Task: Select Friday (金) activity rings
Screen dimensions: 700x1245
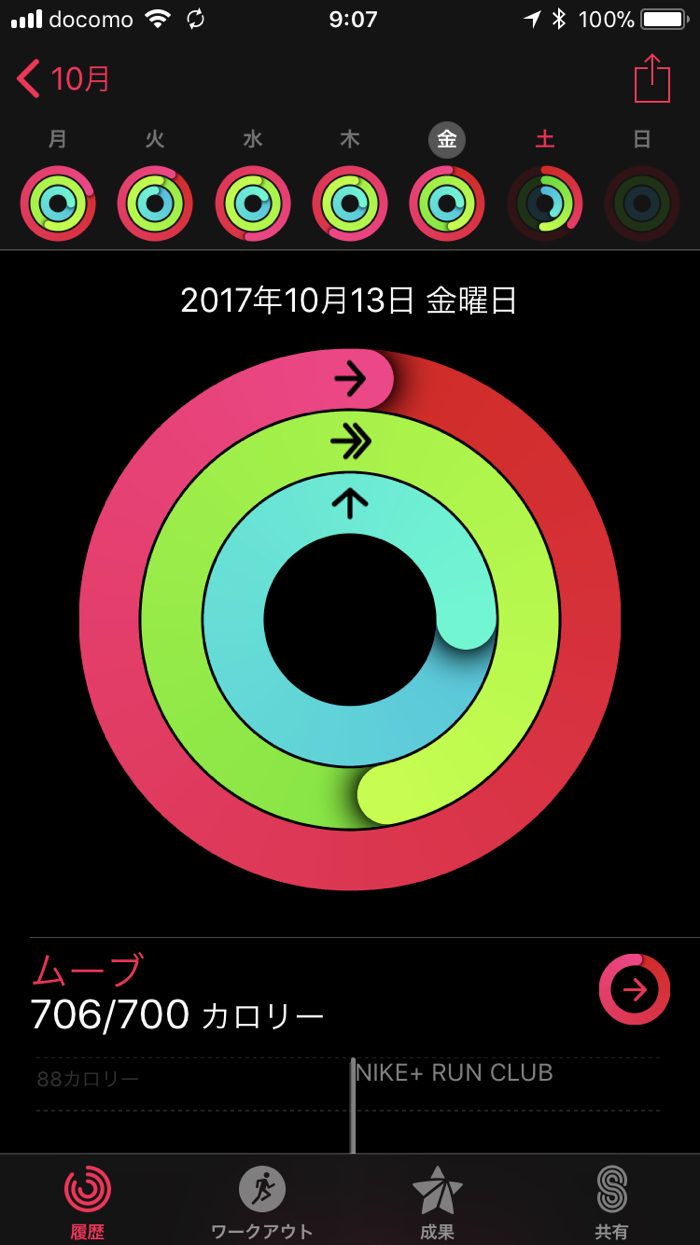Action: pos(446,203)
